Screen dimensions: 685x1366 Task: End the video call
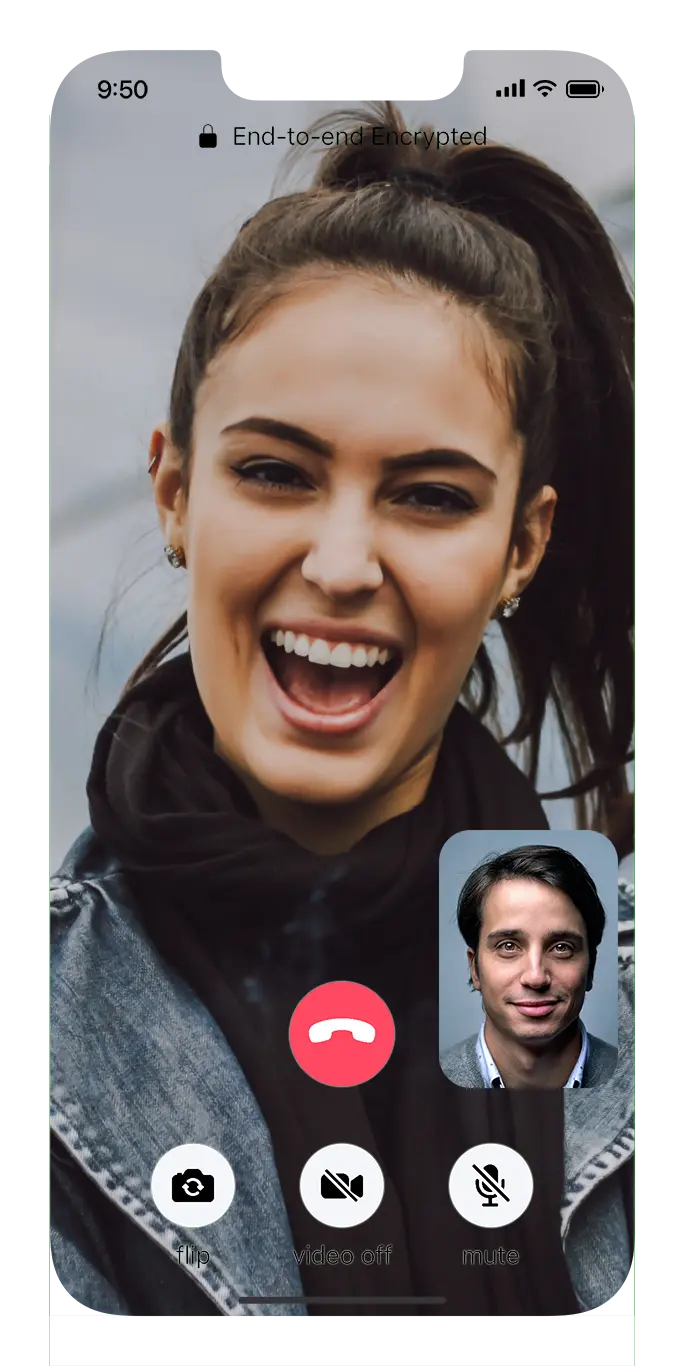coord(342,1033)
